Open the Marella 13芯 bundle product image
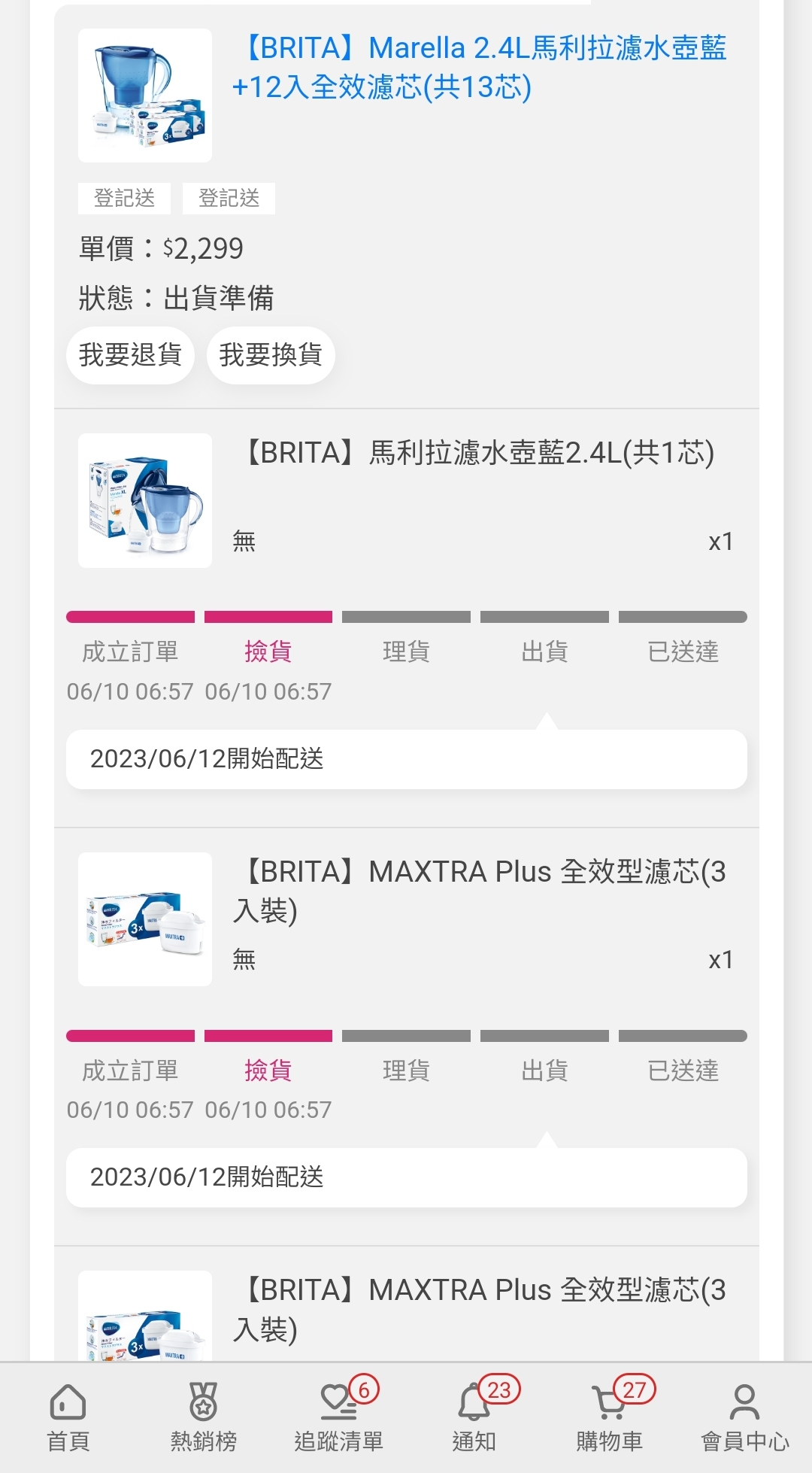 coord(145,96)
